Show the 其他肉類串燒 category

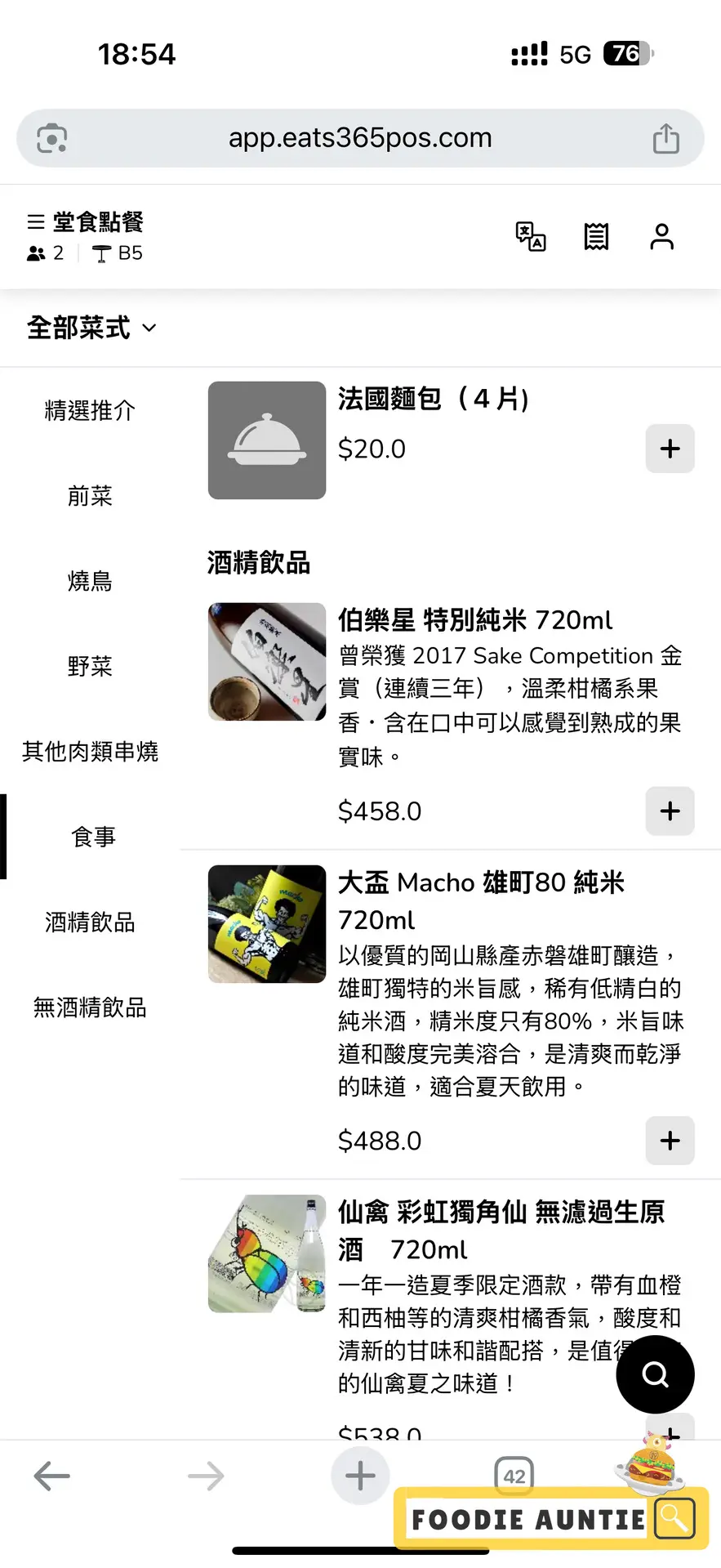point(90,752)
